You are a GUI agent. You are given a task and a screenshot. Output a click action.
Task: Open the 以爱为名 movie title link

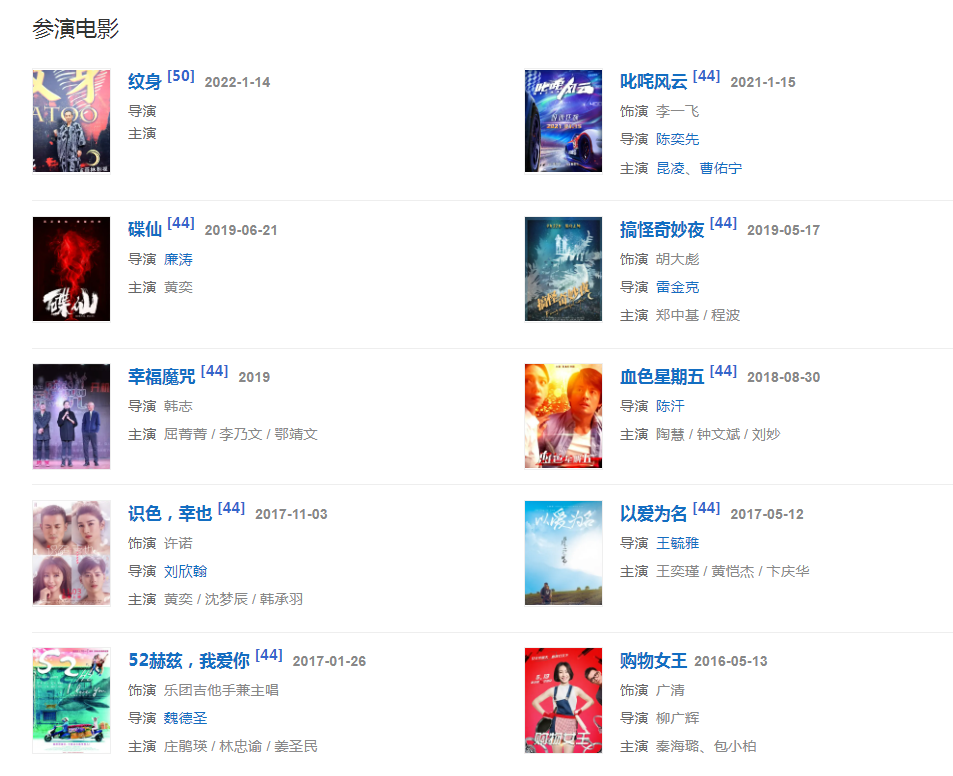(x=653, y=514)
